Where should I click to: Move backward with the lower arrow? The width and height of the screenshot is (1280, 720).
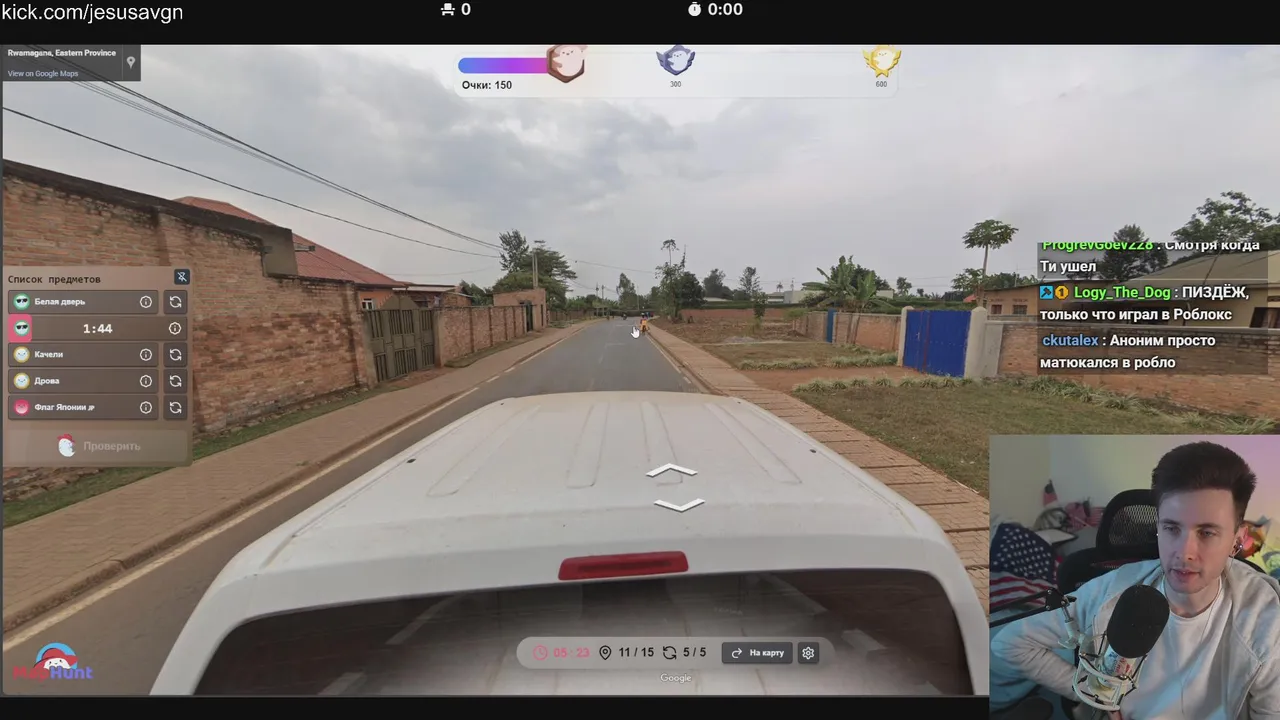[679, 505]
